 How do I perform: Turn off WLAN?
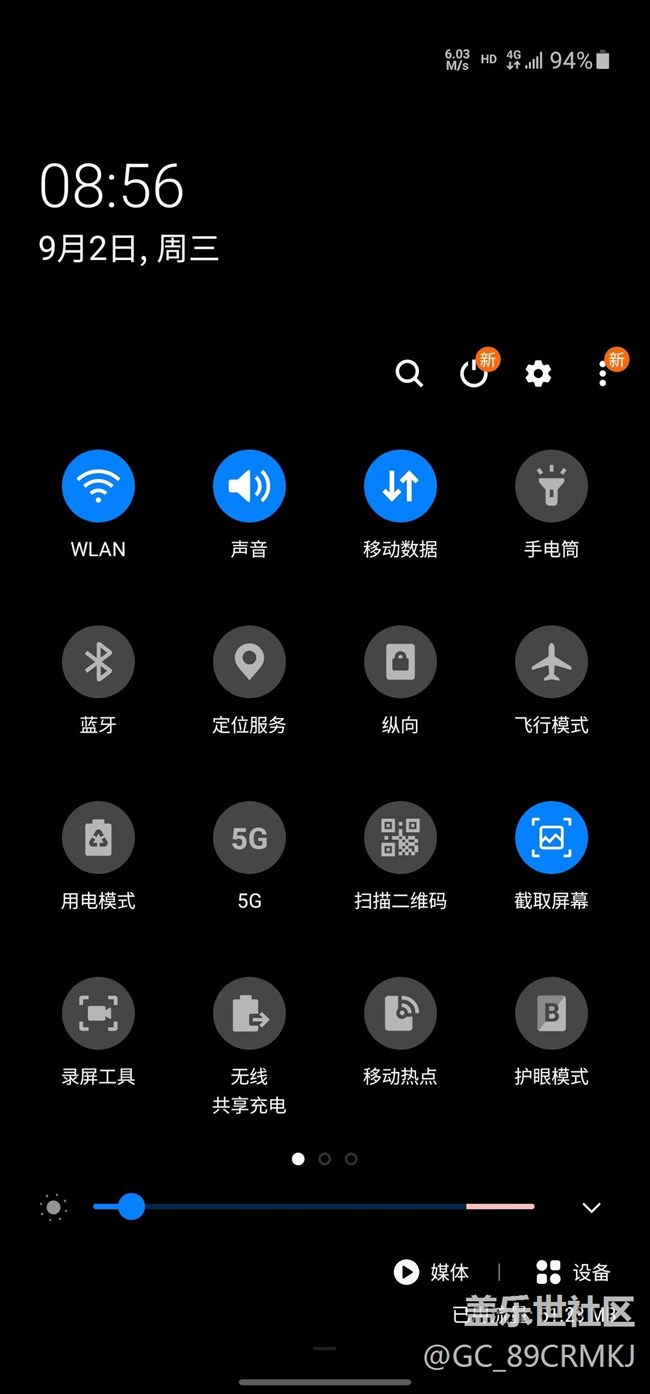point(98,486)
